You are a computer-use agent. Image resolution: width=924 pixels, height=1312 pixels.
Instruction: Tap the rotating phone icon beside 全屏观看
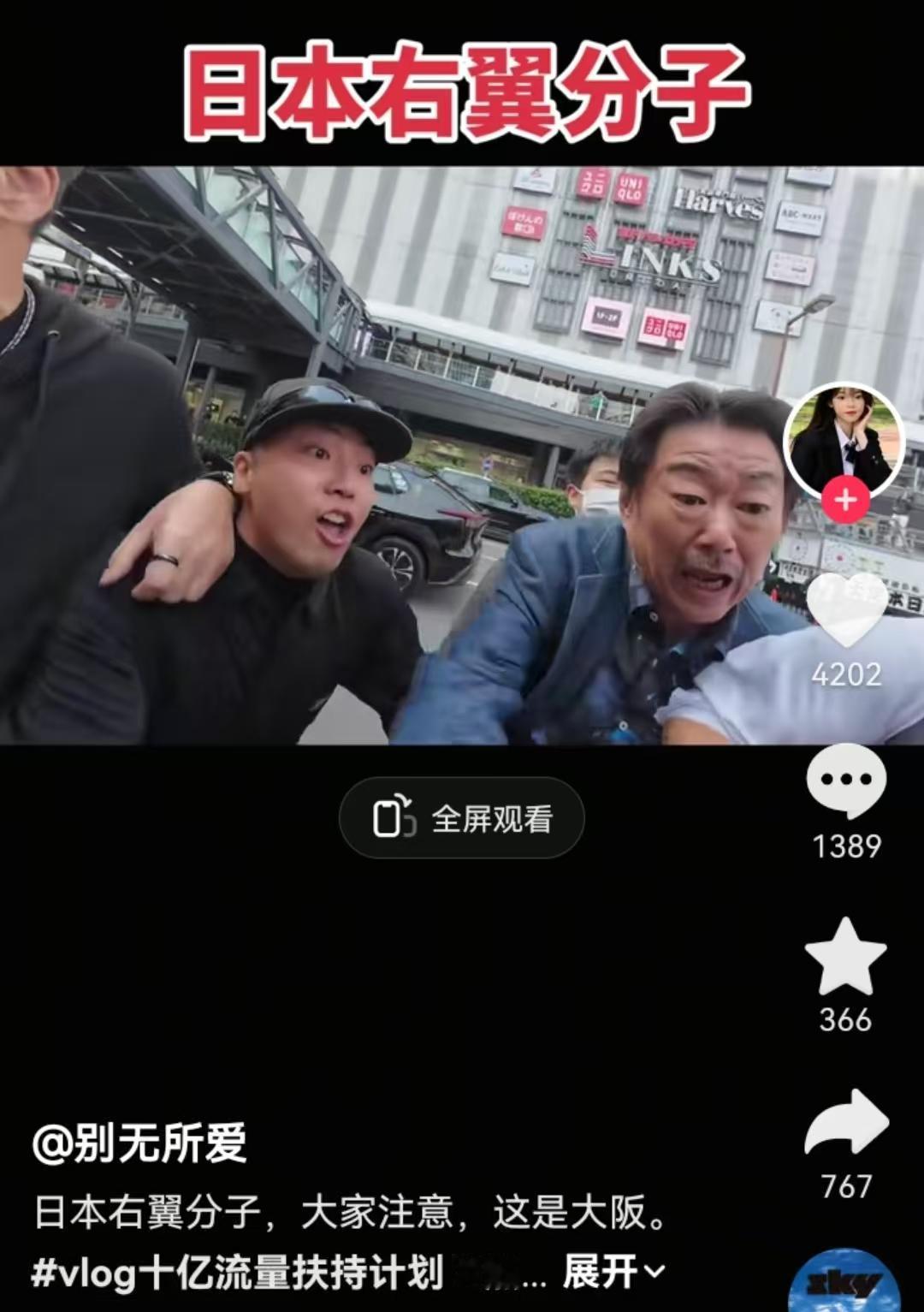pos(396,819)
